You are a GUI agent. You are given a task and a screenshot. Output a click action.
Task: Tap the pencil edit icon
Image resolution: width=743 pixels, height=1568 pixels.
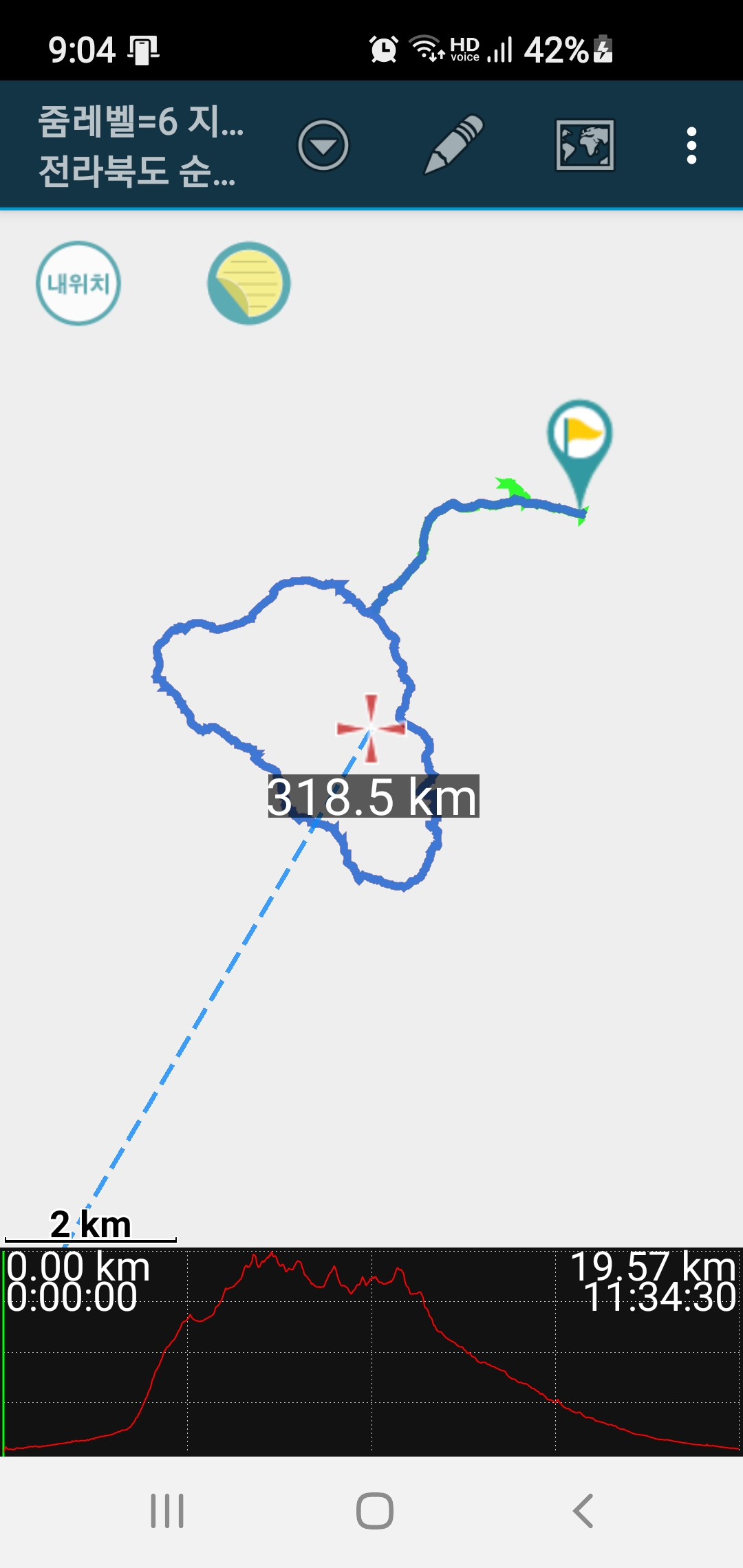[453, 144]
